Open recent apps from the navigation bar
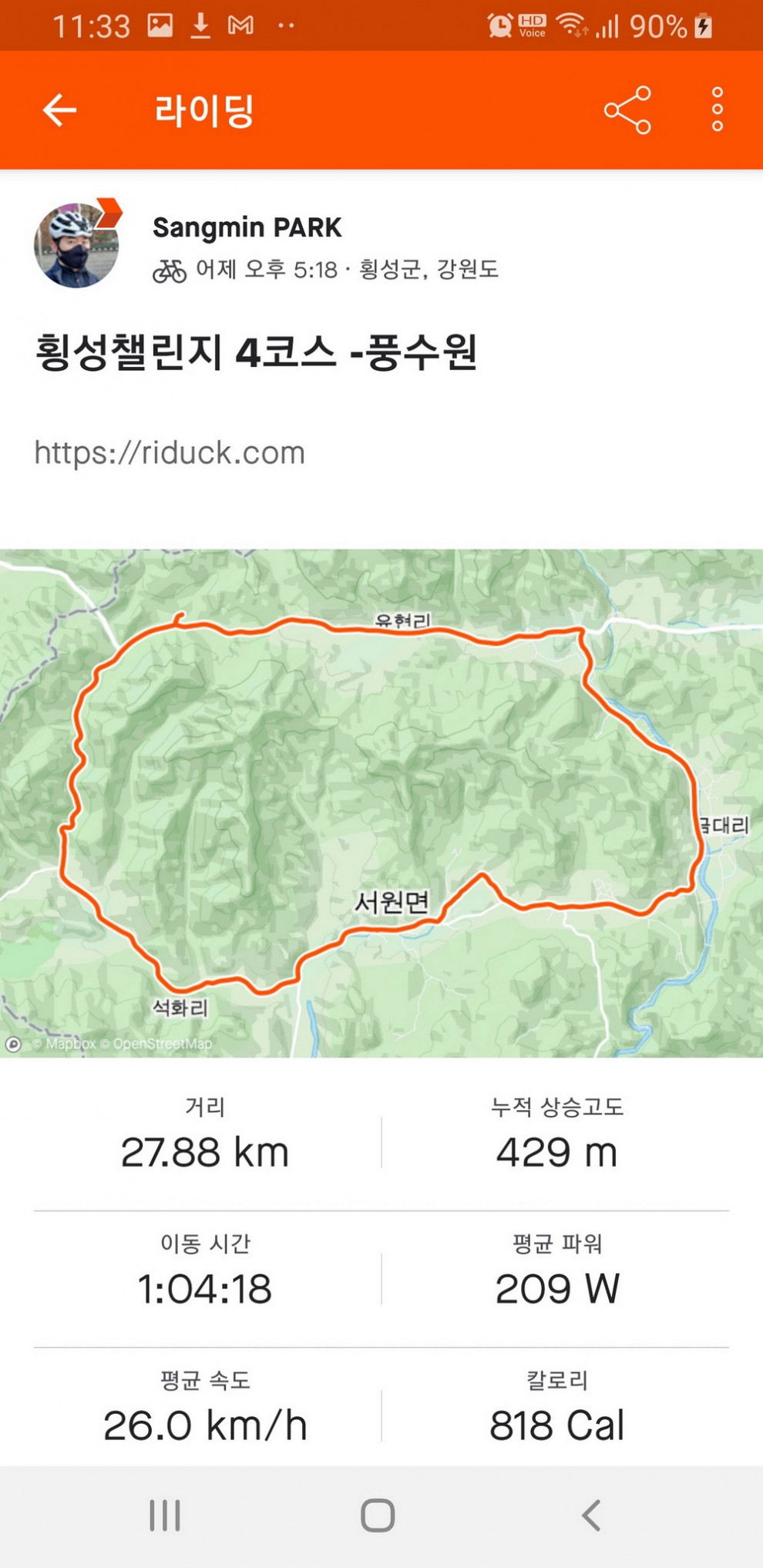Viewport: 763px width, 1568px height. [165, 1515]
